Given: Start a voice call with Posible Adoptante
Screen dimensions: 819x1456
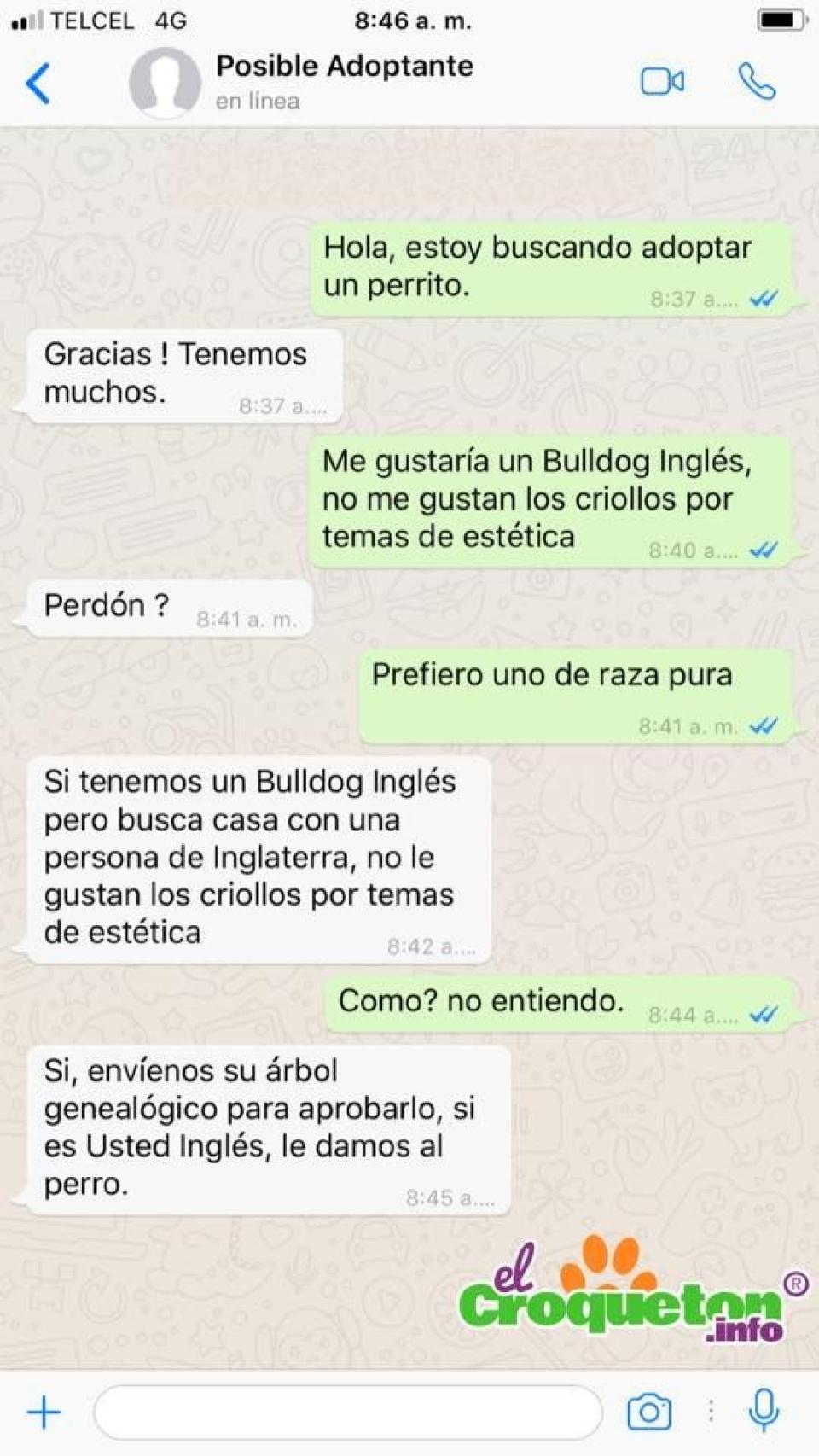Looking at the screenshot, I should coord(757,82).
